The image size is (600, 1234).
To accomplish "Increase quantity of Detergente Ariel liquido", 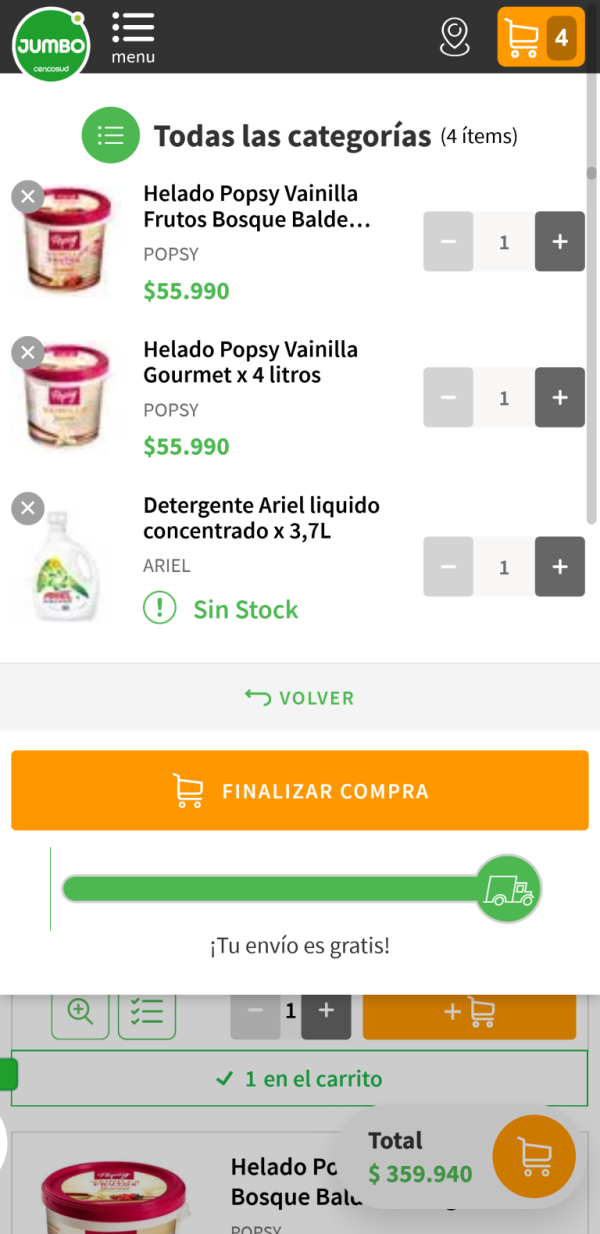I will pos(560,567).
